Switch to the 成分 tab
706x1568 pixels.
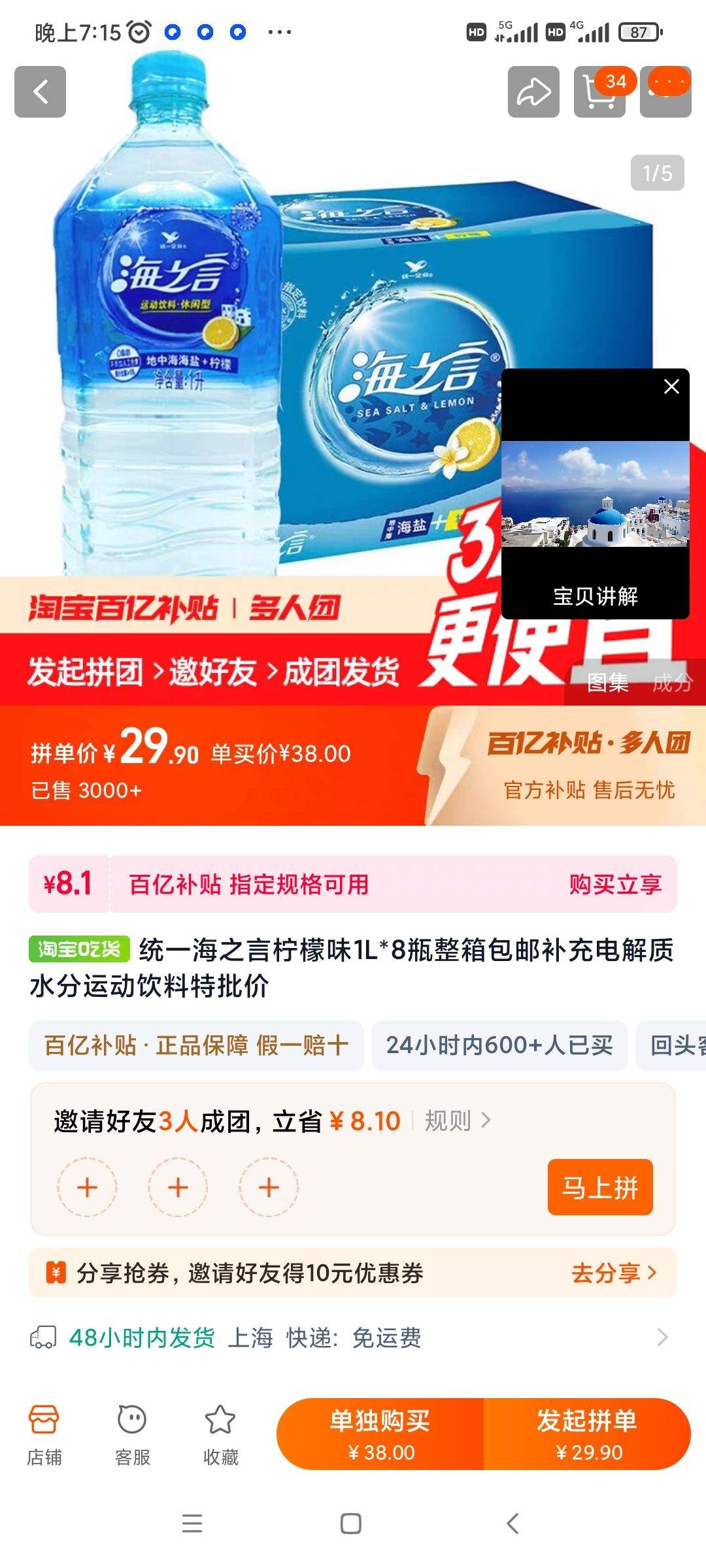point(672,683)
